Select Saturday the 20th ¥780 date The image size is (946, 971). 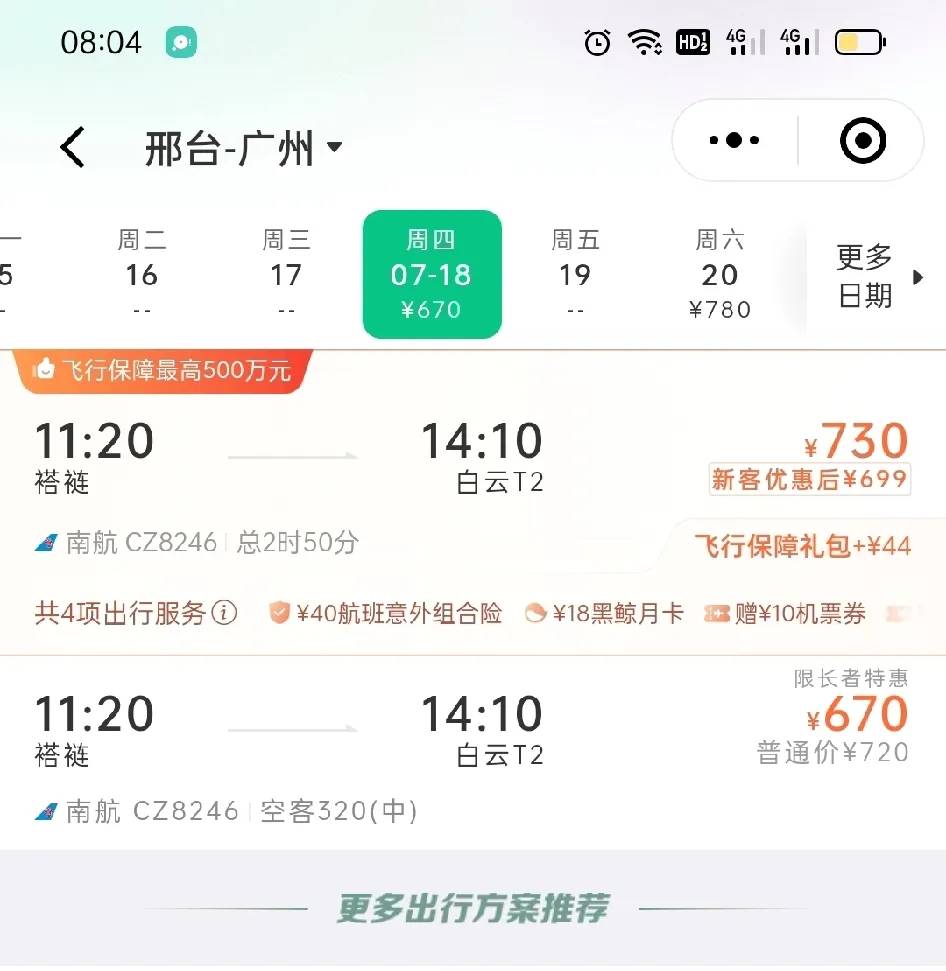pyautogui.click(x=719, y=275)
